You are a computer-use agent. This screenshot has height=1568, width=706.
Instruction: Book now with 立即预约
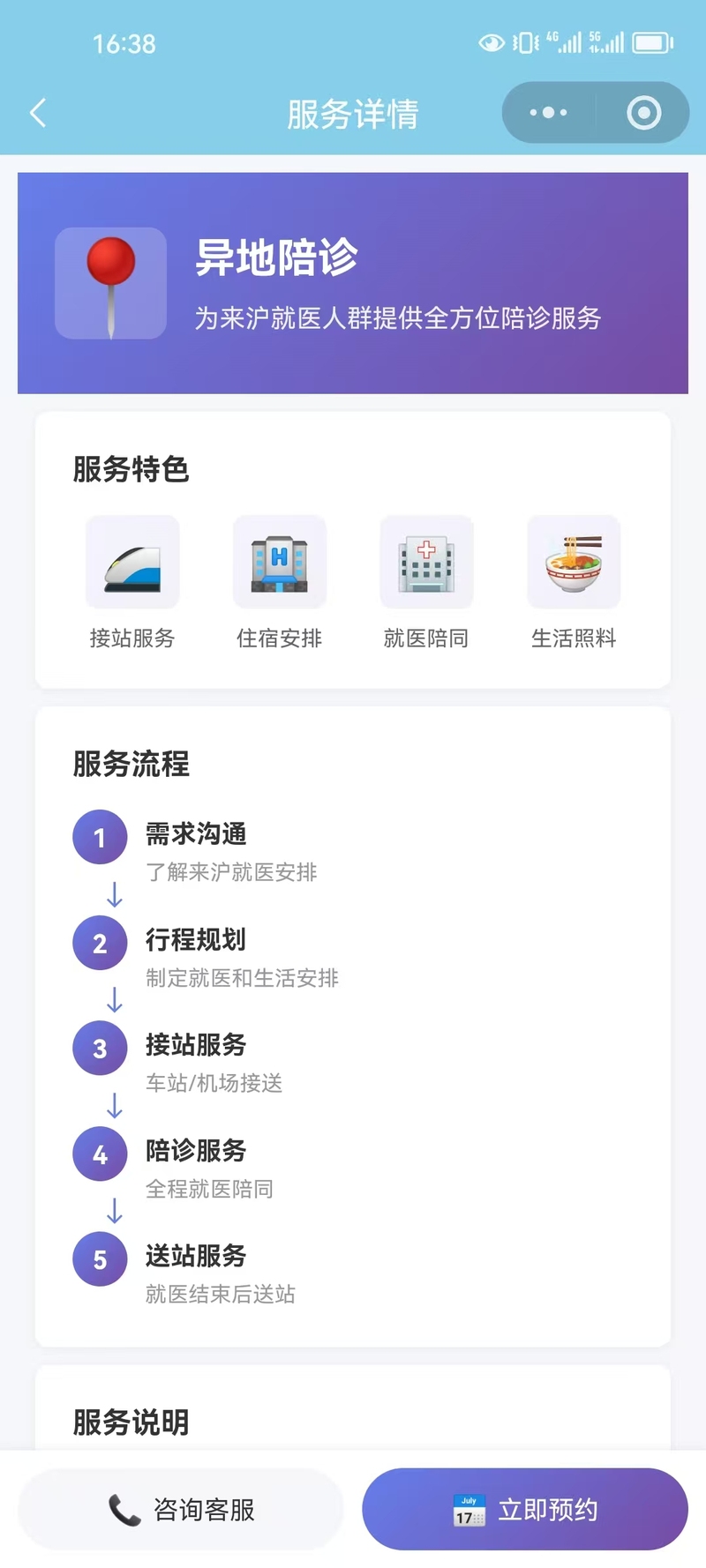click(x=525, y=1510)
